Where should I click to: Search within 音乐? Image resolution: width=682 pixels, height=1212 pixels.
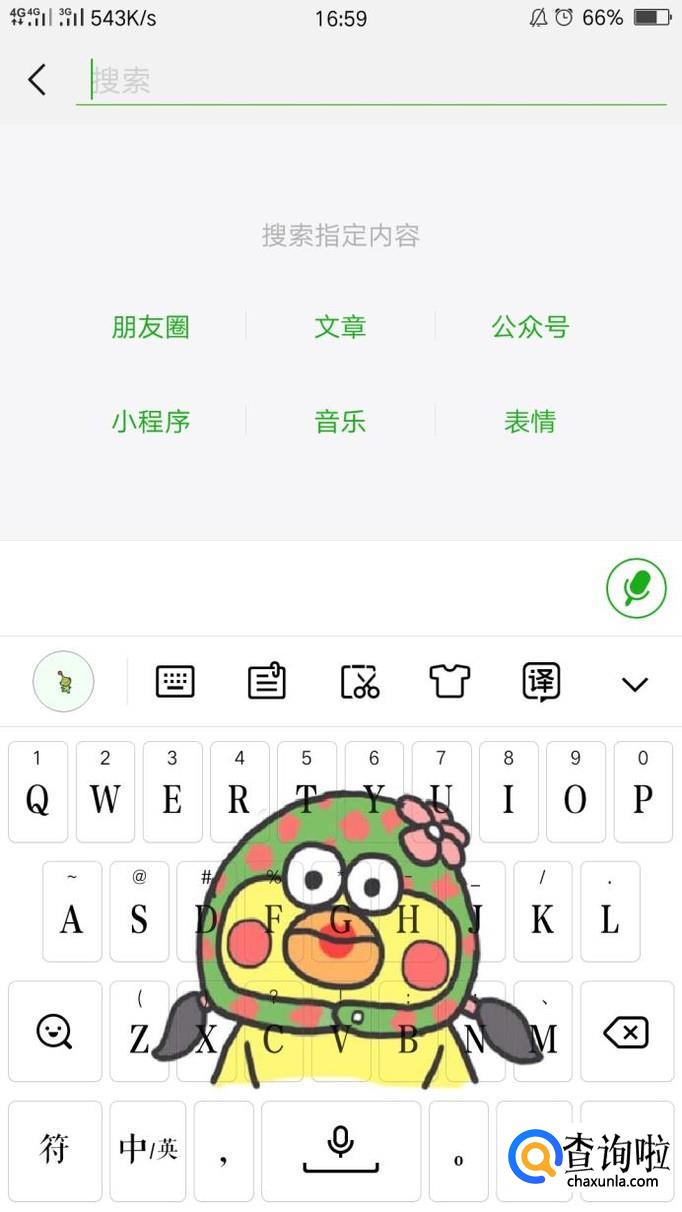click(x=340, y=422)
